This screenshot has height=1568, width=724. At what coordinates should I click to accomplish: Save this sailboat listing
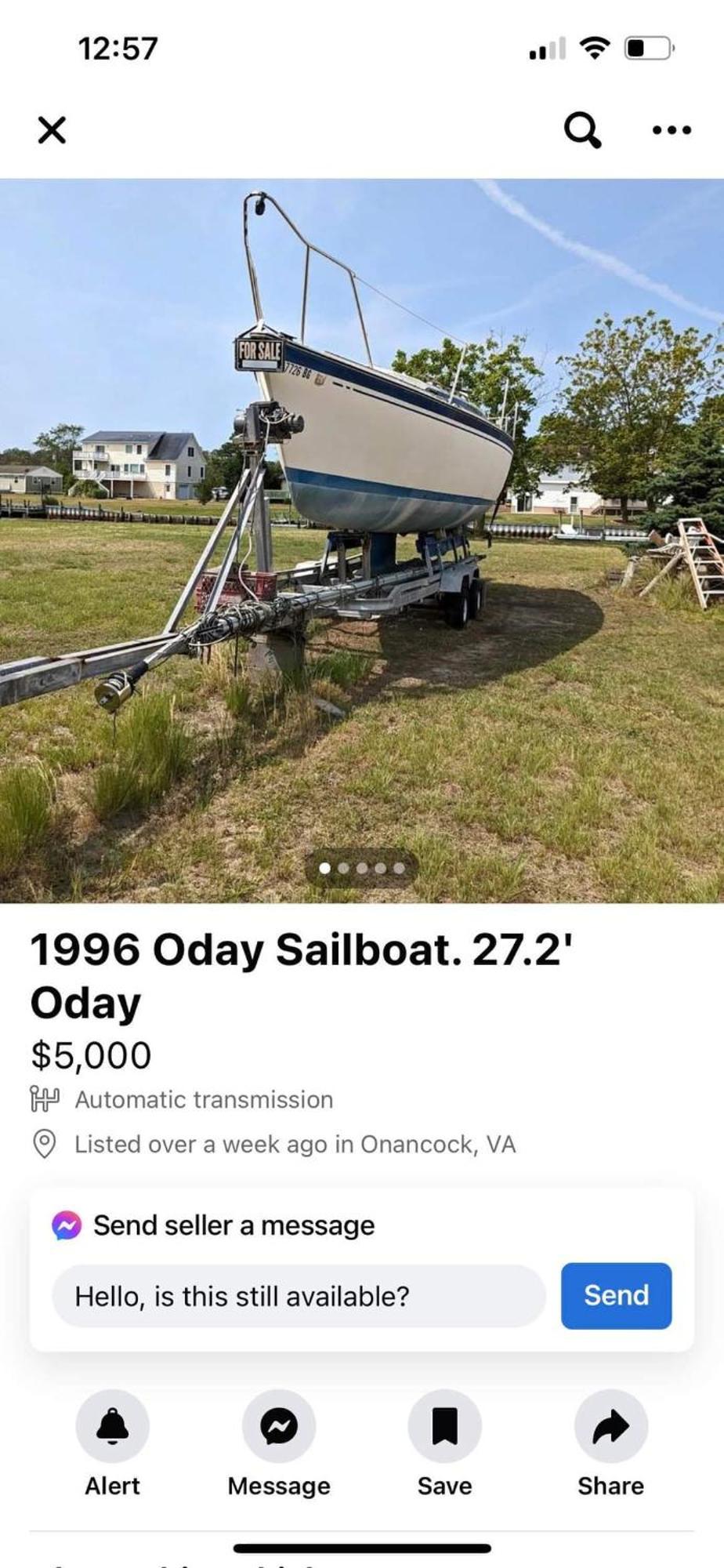(444, 1426)
